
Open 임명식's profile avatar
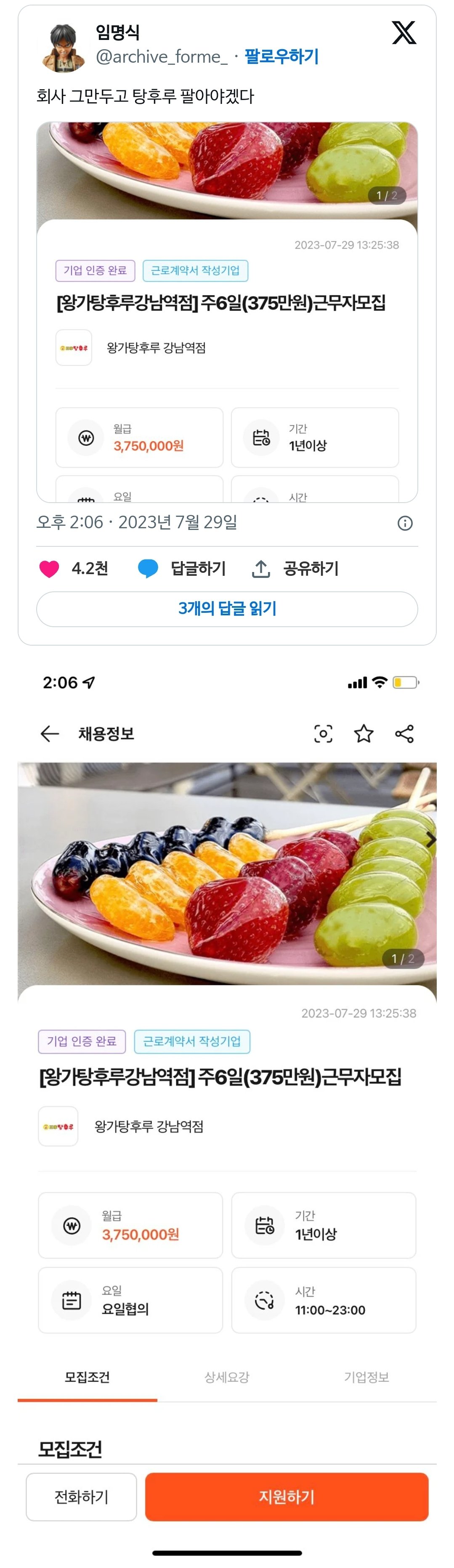point(63,47)
